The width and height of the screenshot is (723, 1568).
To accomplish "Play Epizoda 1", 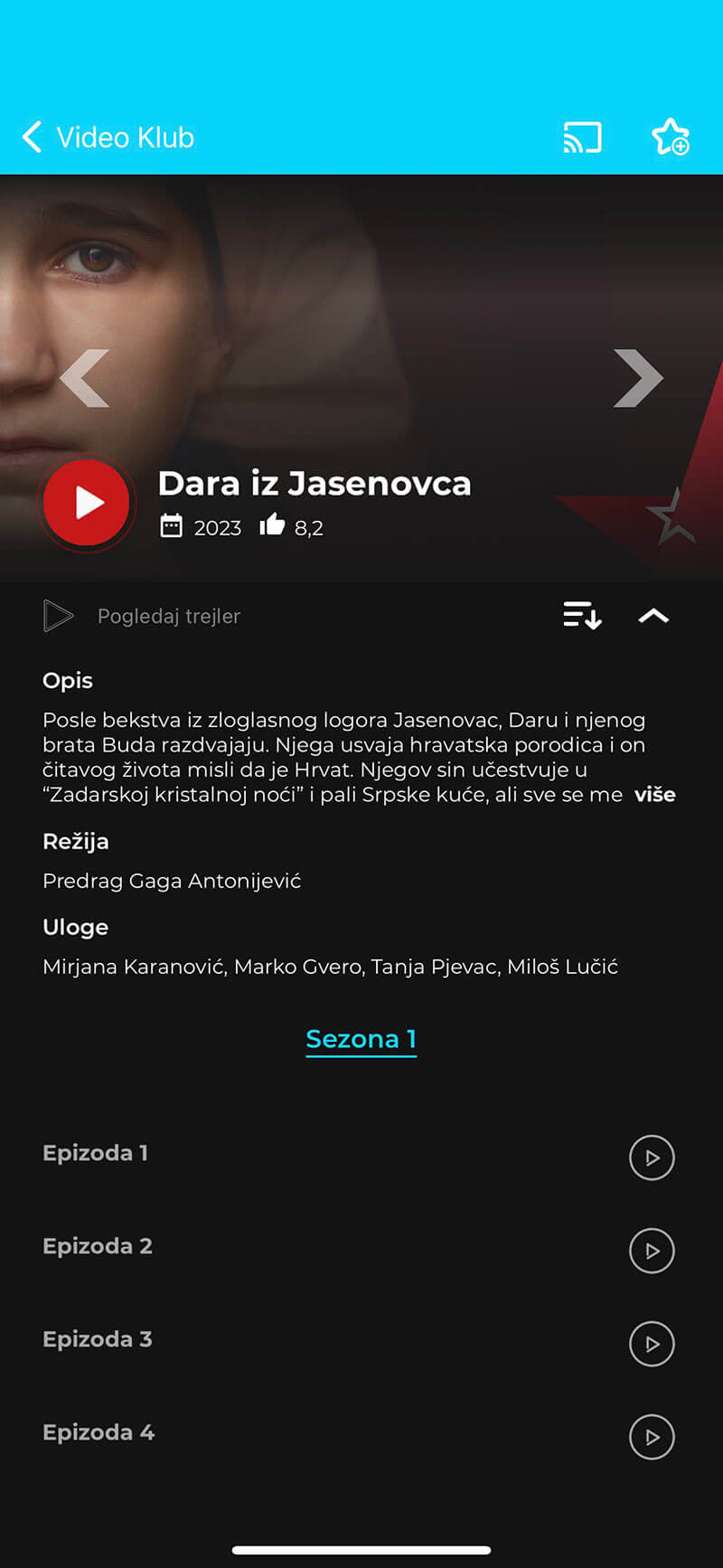I will pos(652,1157).
